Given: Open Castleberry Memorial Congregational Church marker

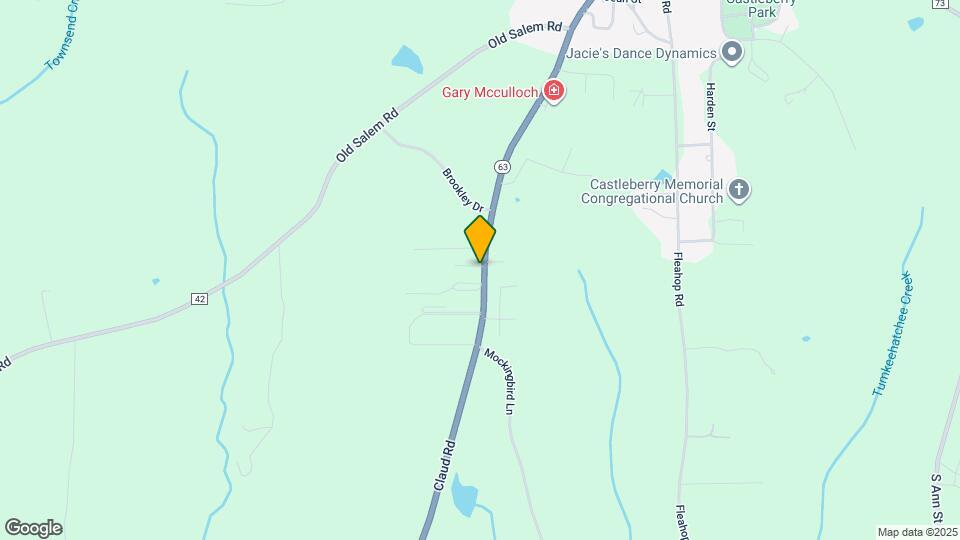Looking at the screenshot, I should pyautogui.click(x=738, y=190).
